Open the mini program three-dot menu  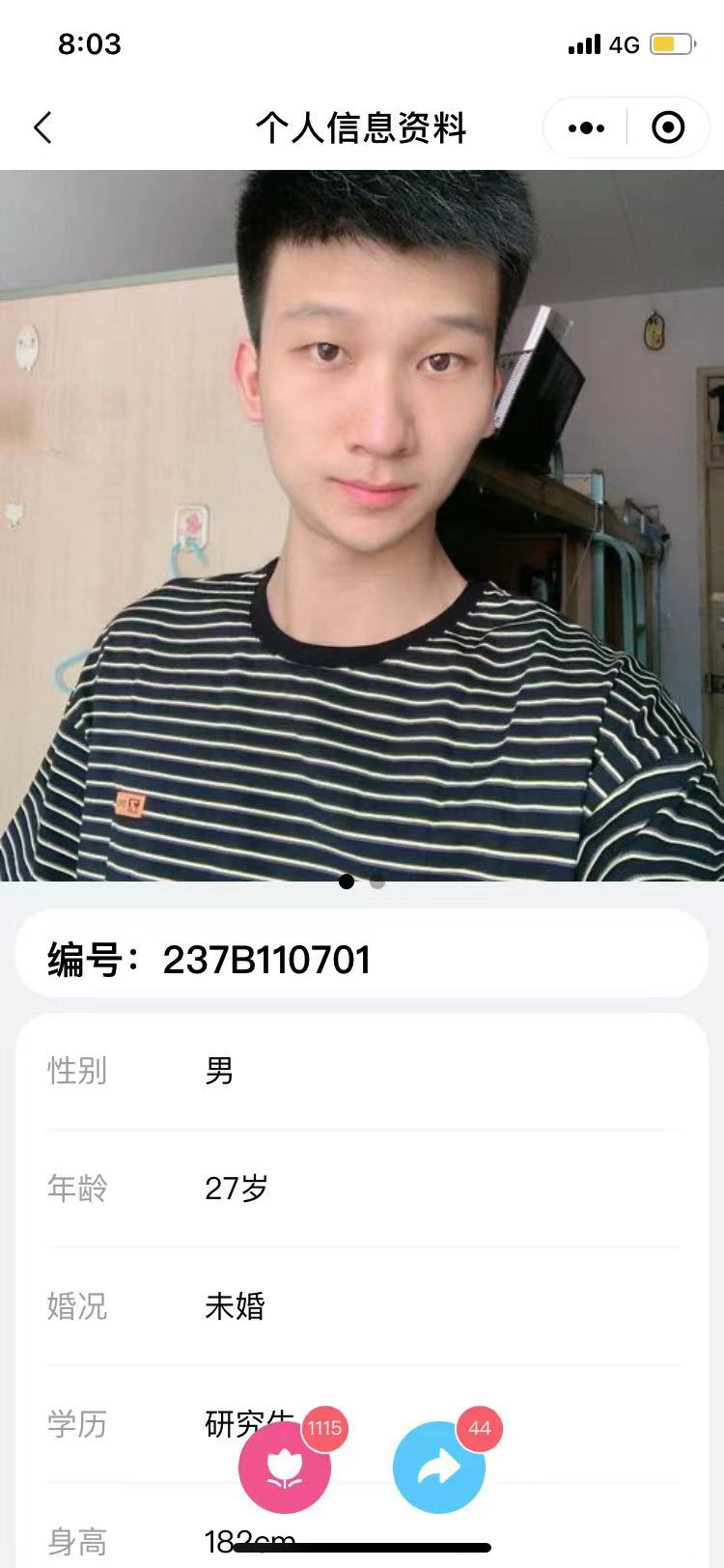(x=586, y=127)
